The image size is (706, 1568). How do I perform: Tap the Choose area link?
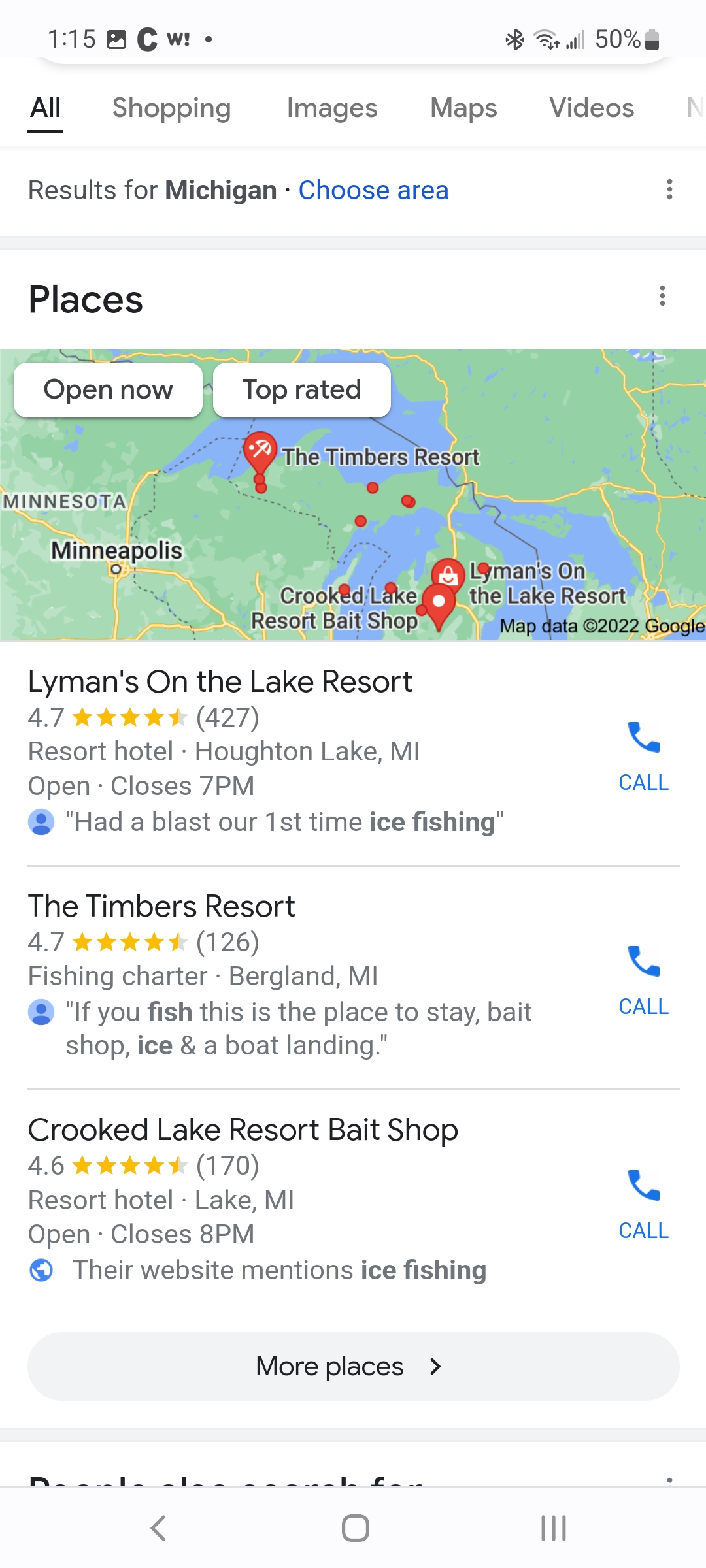pyautogui.click(x=373, y=190)
